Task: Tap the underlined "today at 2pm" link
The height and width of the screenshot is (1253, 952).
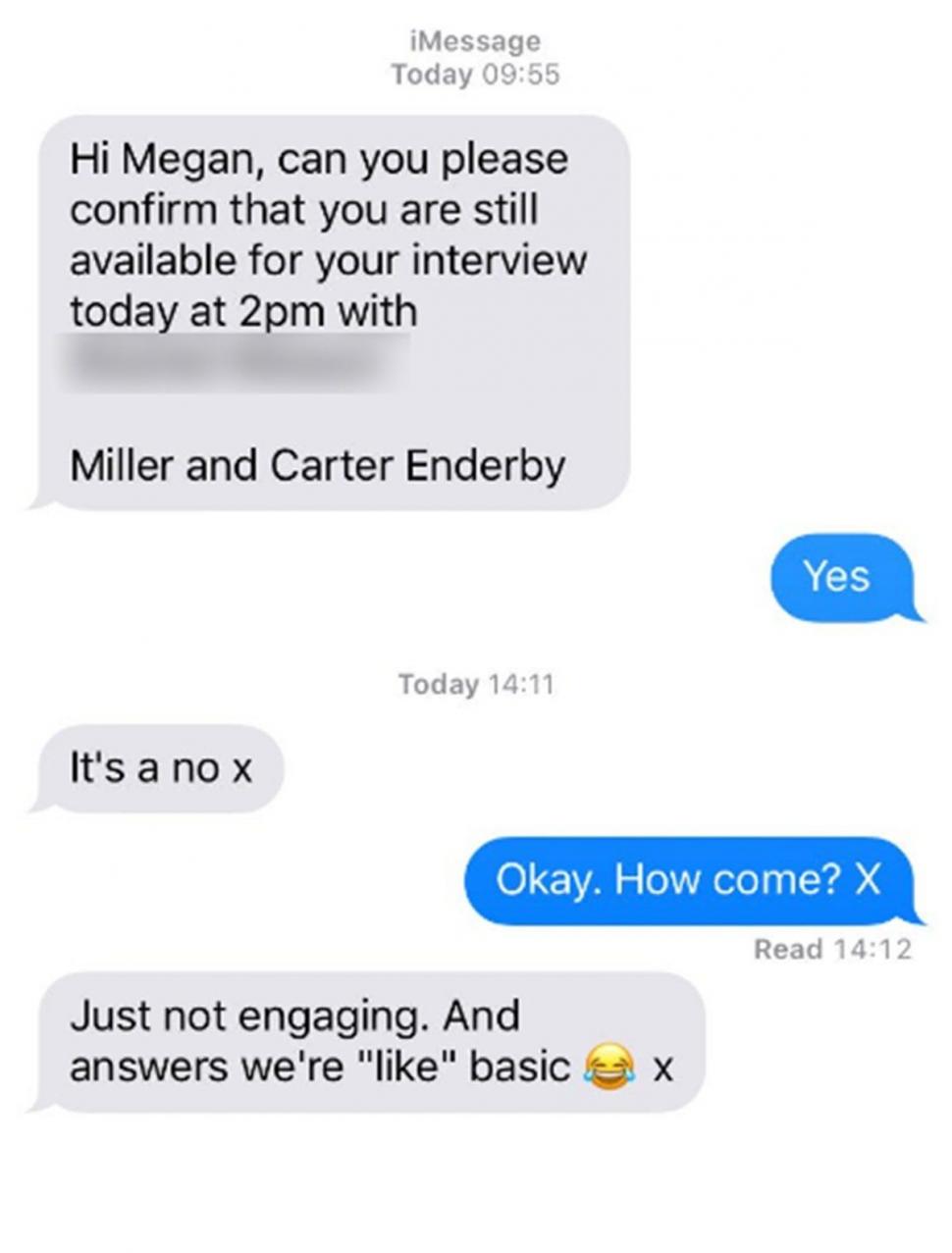Action: 196,312
